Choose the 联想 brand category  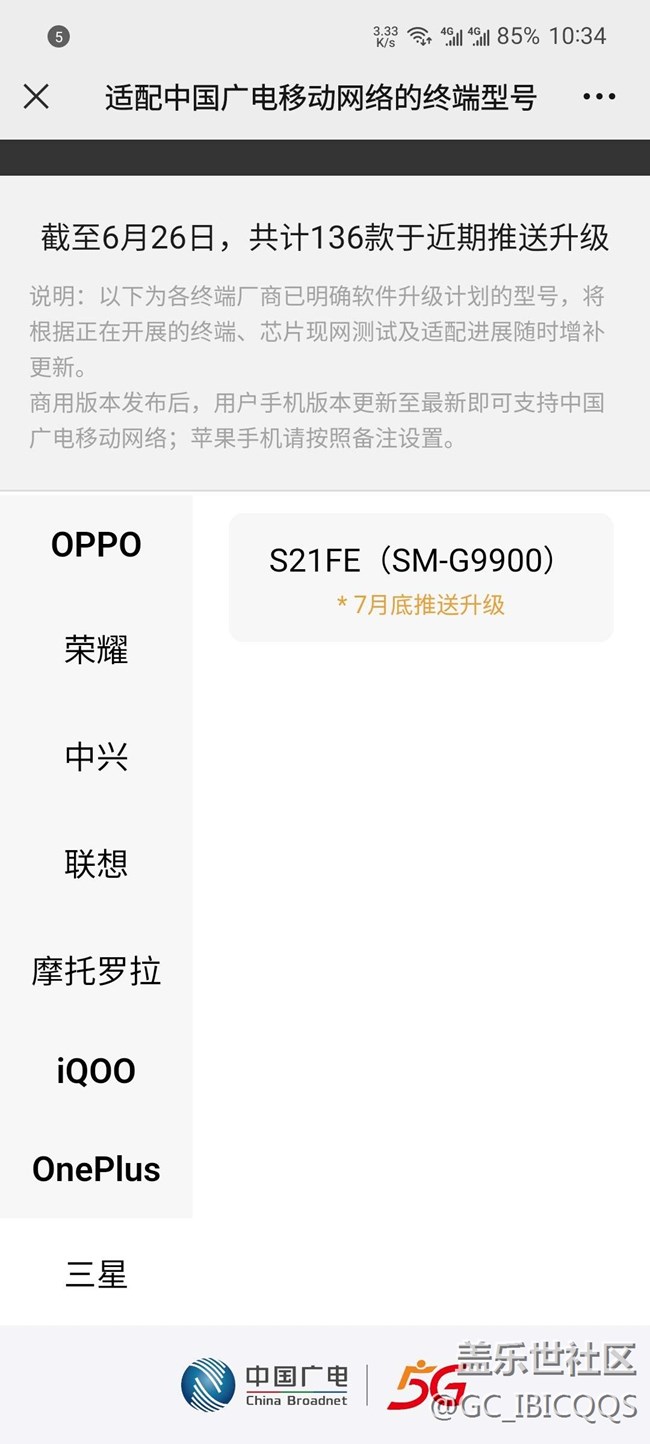pos(96,863)
